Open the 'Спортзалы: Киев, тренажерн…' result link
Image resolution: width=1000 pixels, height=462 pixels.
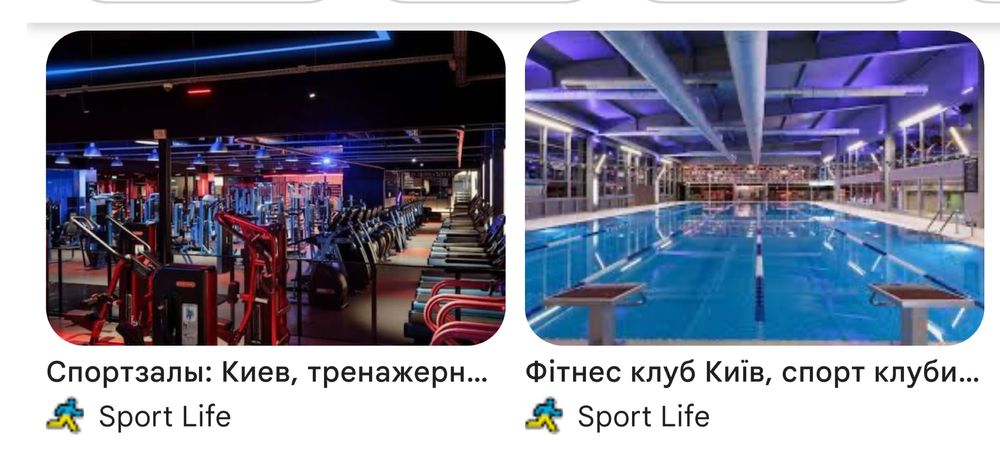267,373
